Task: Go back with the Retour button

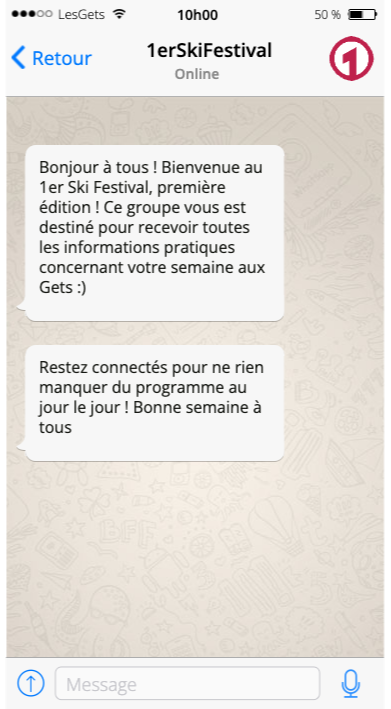Action: click(51, 58)
